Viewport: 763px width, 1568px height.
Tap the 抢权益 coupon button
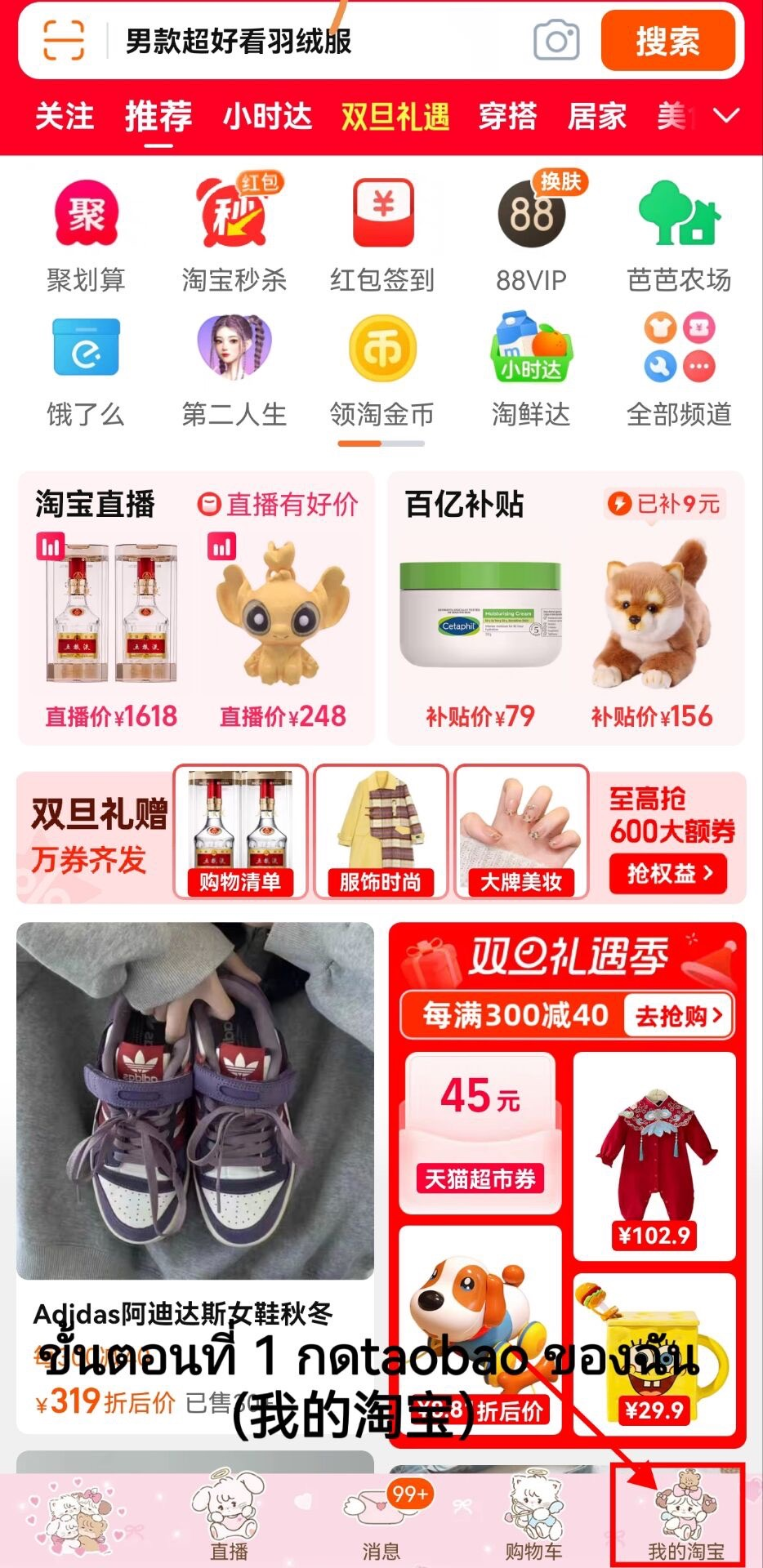(668, 874)
